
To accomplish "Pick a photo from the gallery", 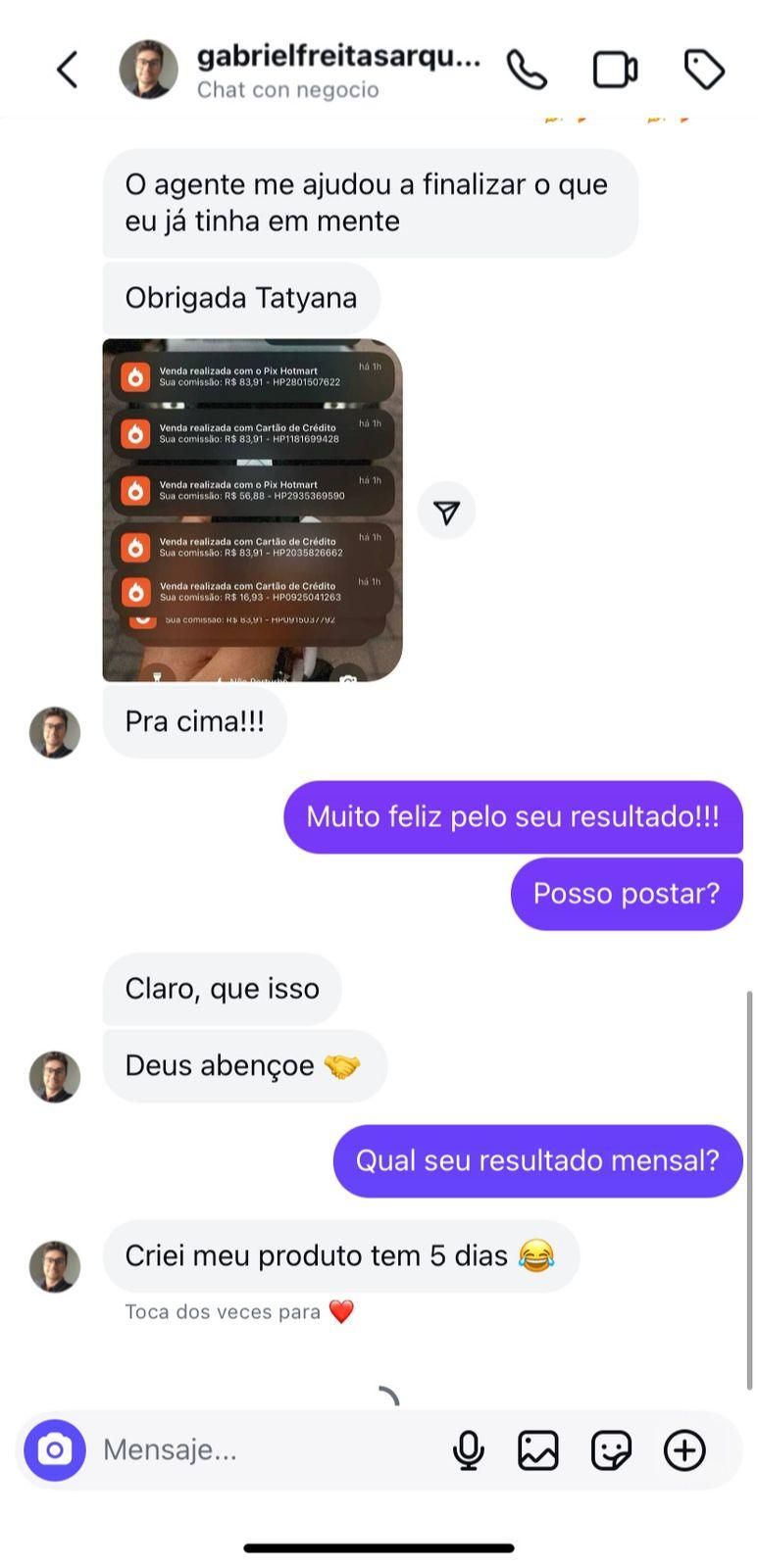I will pos(538,1449).
